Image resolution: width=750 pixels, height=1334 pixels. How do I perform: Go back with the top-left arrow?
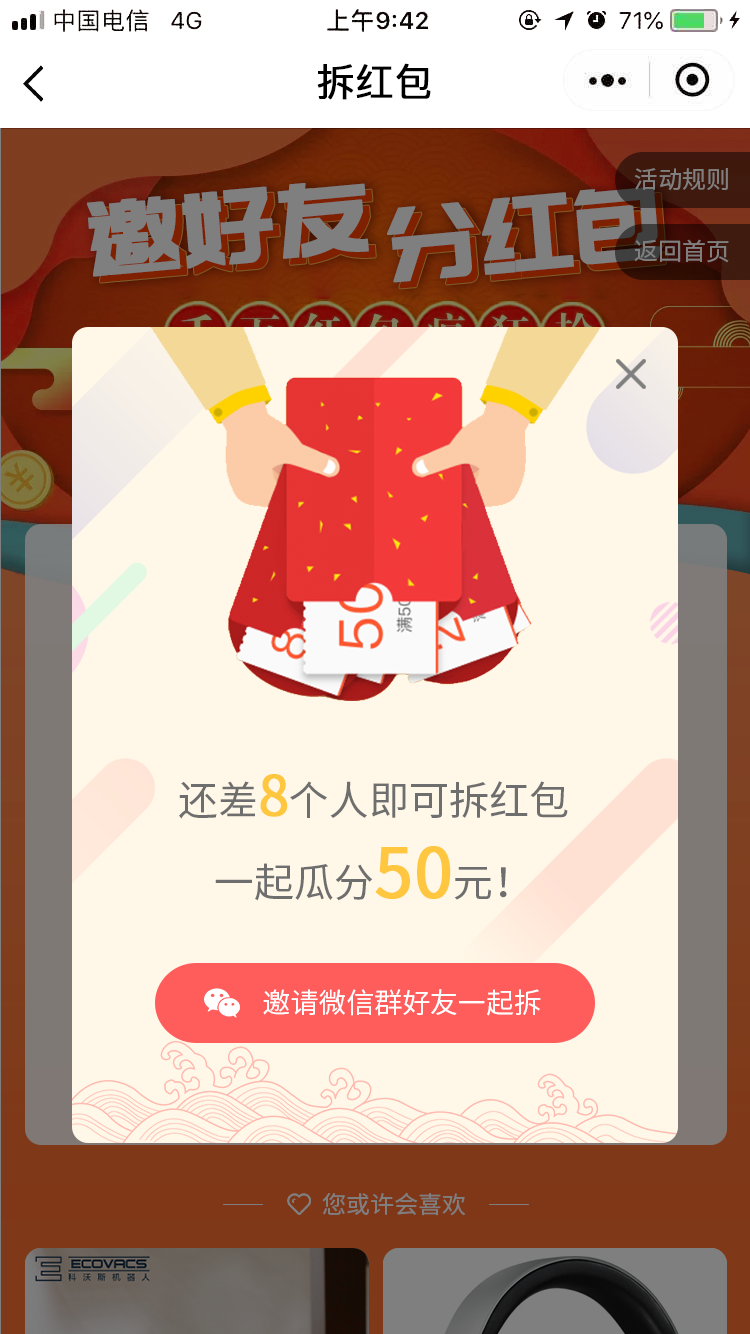[x=34, y=83]
